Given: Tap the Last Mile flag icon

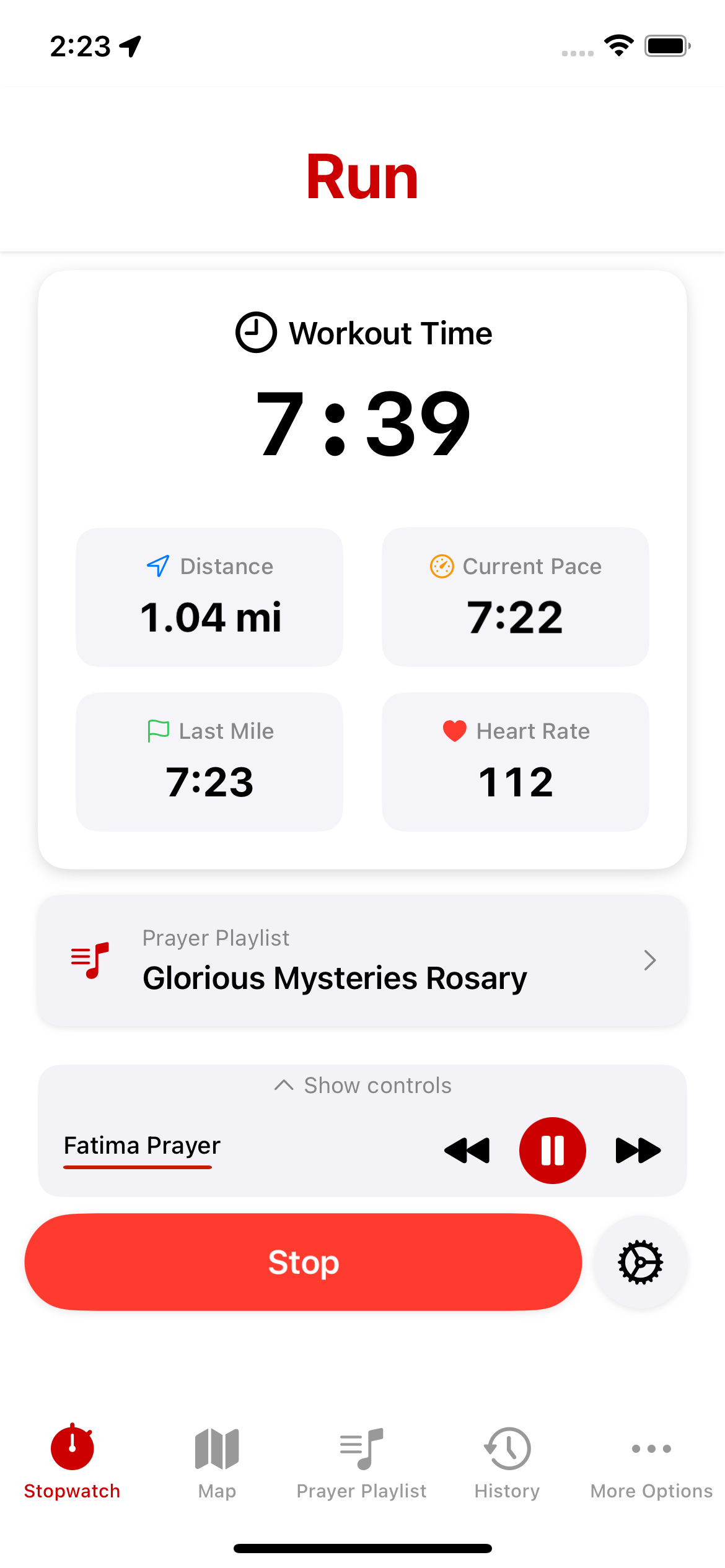Looking at the screenshot, I should click(x=159, y=731).
